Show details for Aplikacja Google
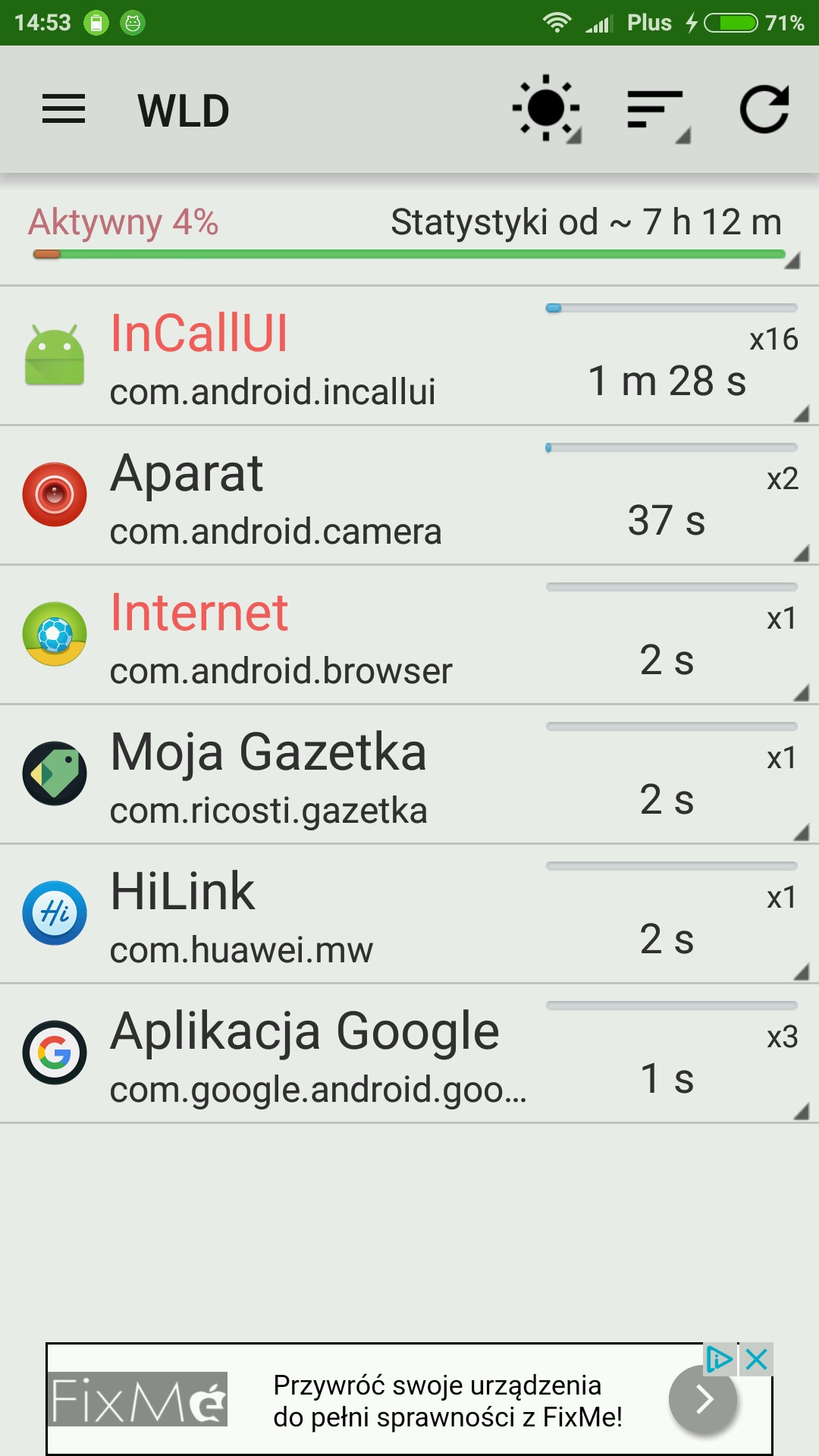The width and height of the screenshot is (819, 1456). (x=409, y=1053)
